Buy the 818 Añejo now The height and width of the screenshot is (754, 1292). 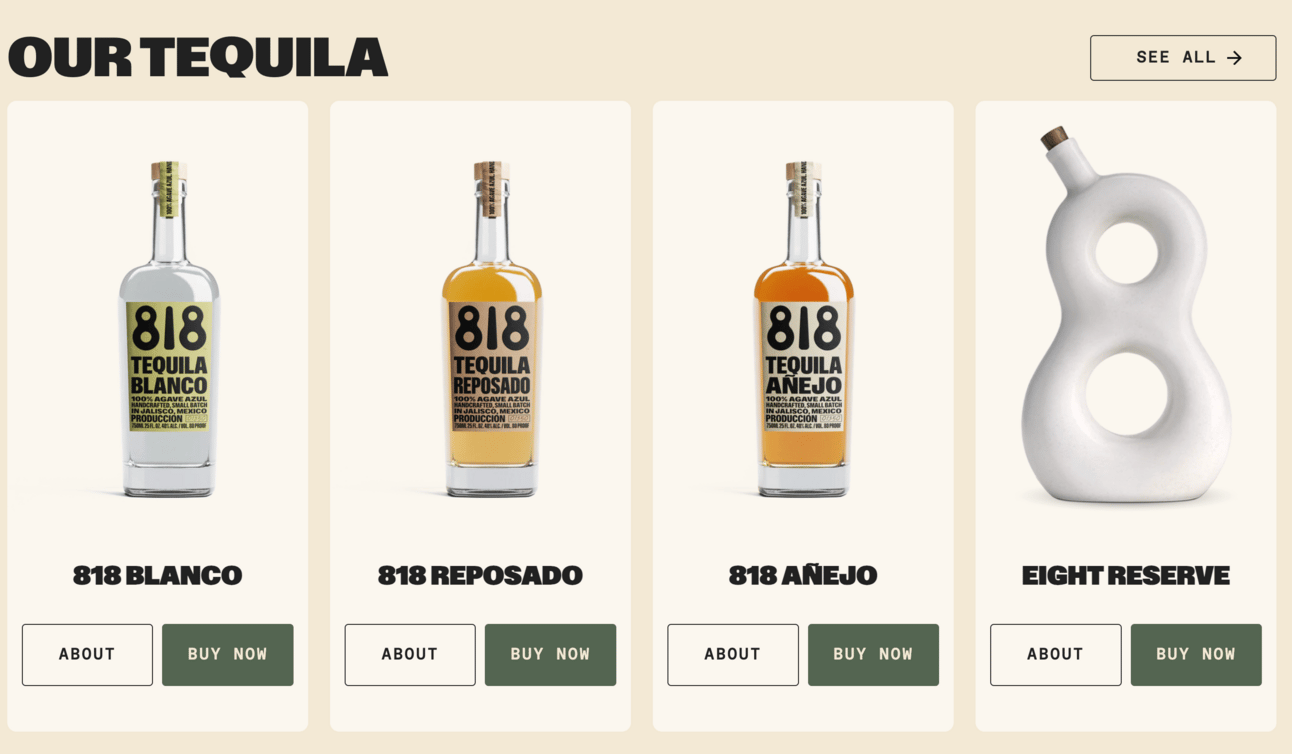873,654
